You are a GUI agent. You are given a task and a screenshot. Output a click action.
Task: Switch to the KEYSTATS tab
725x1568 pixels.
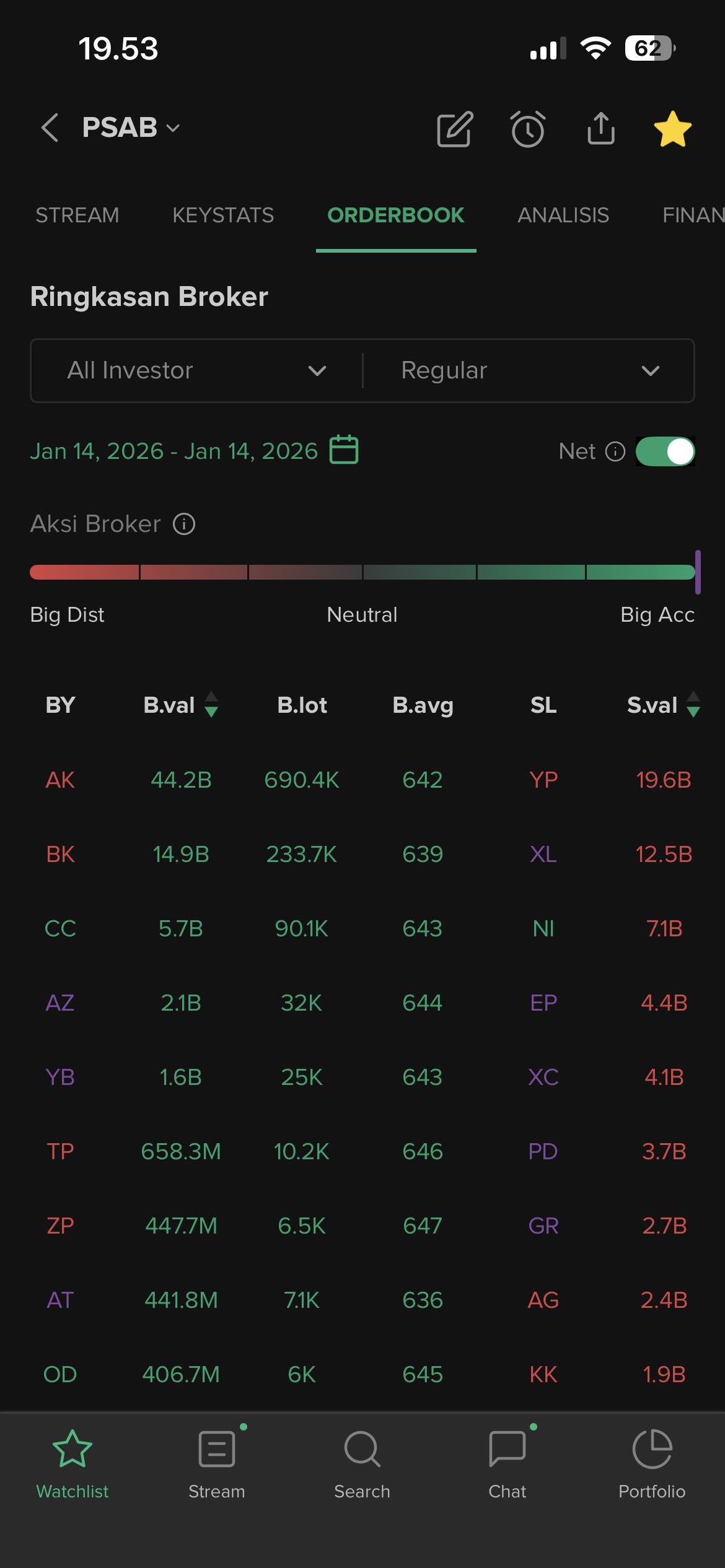pyautogui.click(x=223, y=216)
